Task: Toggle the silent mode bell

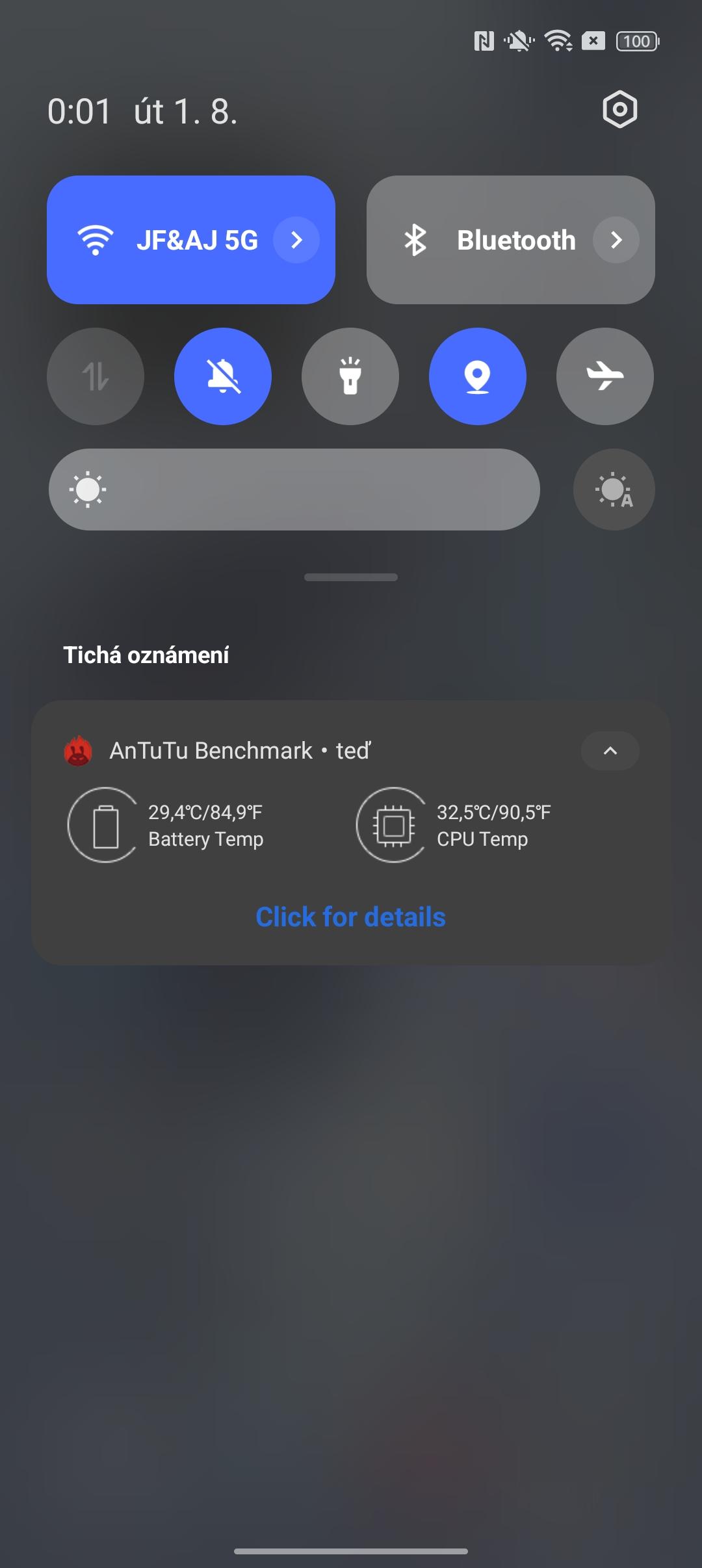Action: [x=223, y=376]
